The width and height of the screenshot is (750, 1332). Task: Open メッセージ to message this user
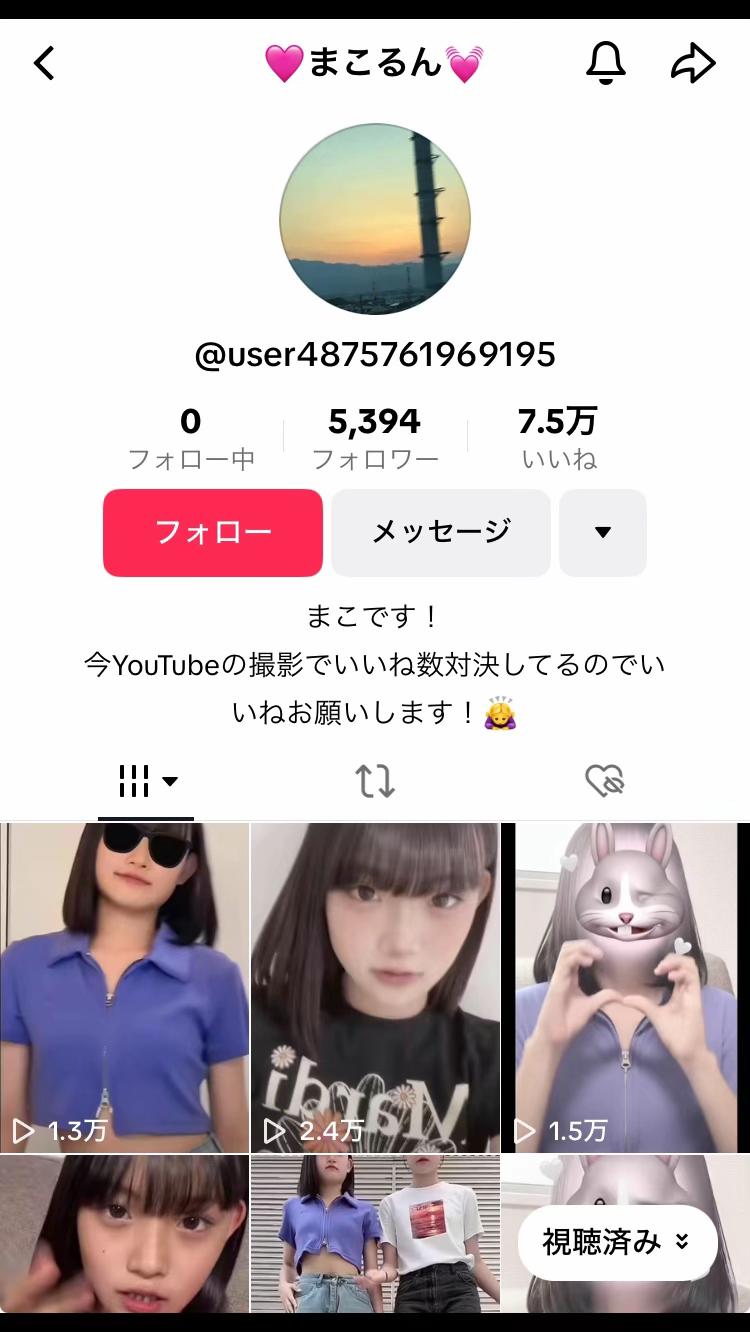tap(441, 532)
